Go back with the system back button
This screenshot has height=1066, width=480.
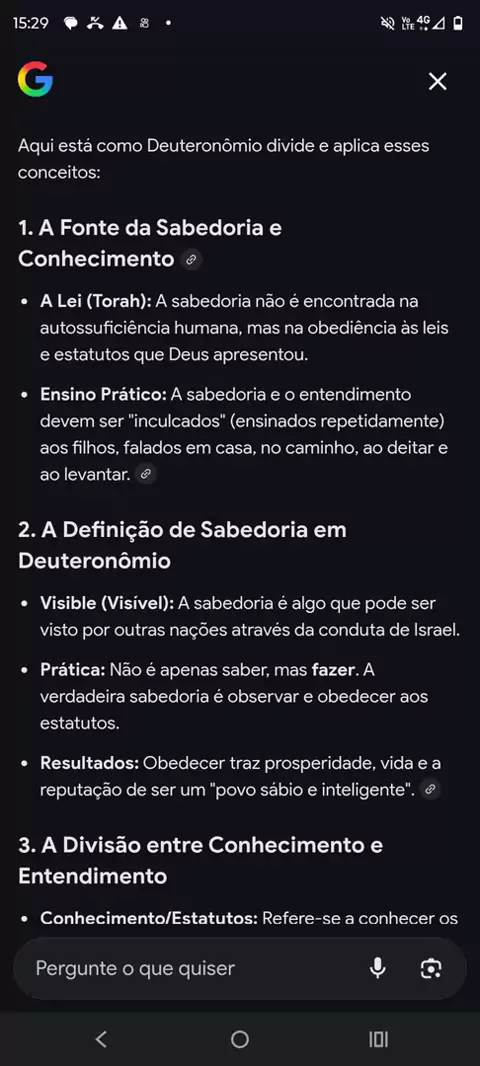pyautogui.click(x=101, y=1039)
